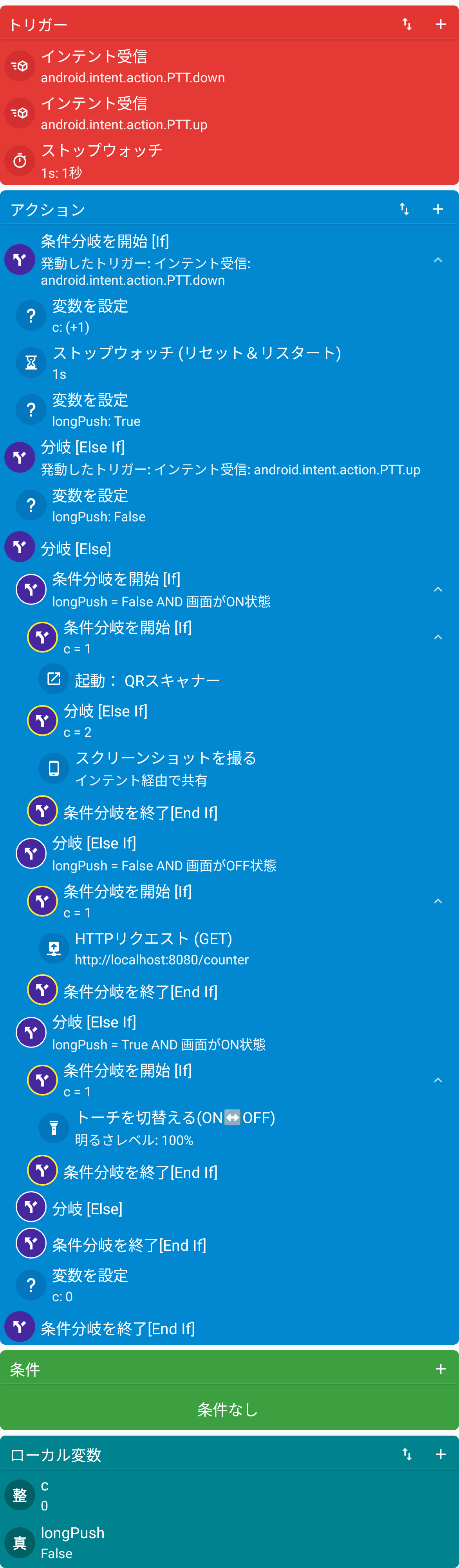Open the 'longPush: True' variable action
This screenshot has height=1568, width=459.
point(183,410)
